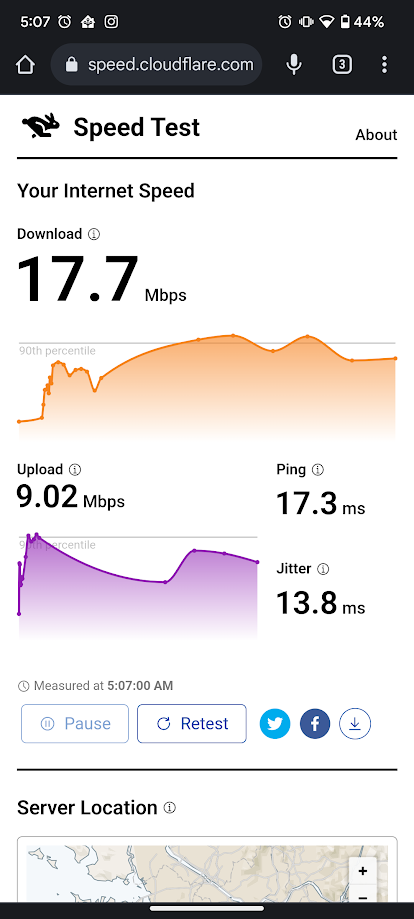Viewport: 414px width, 919px height.
Task: Pause the speed test
Action: 75,724
